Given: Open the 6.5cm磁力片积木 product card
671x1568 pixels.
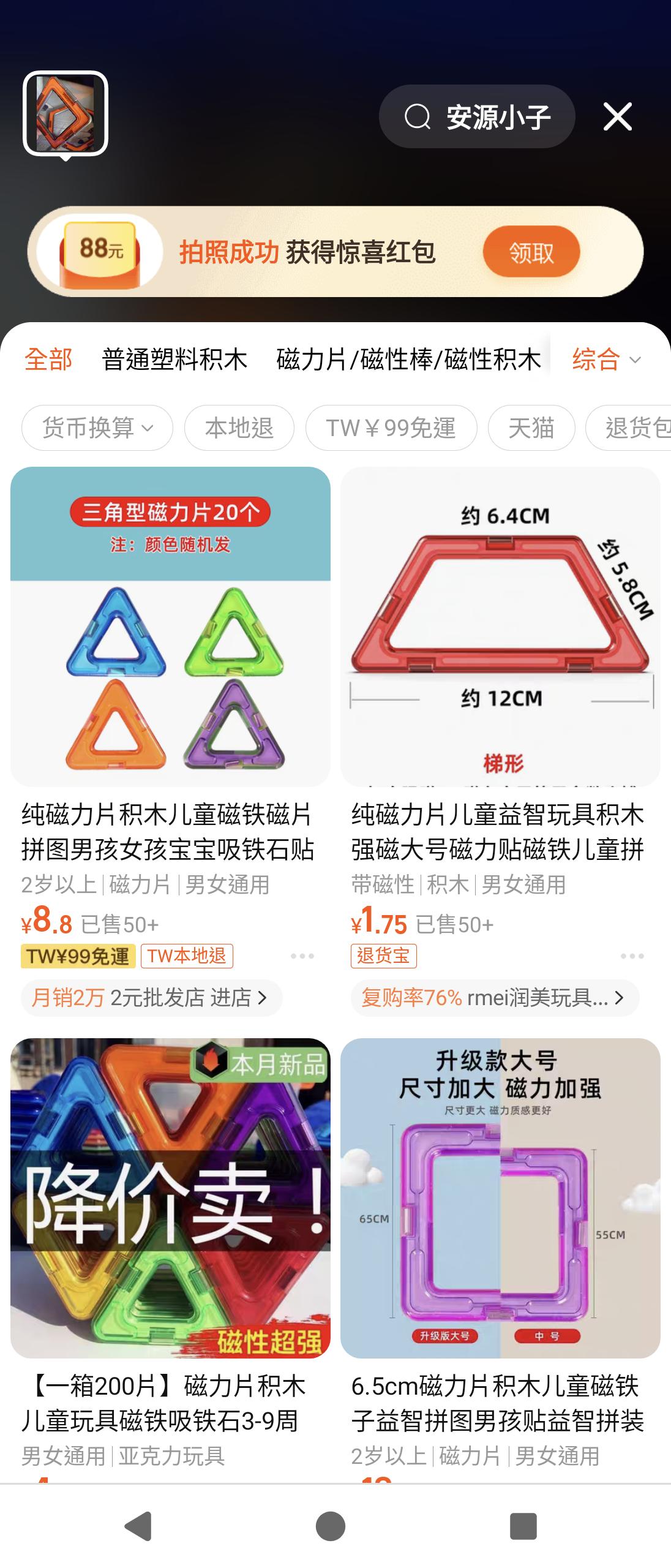Looking at the screenshot, I should tap(500, 1197).
